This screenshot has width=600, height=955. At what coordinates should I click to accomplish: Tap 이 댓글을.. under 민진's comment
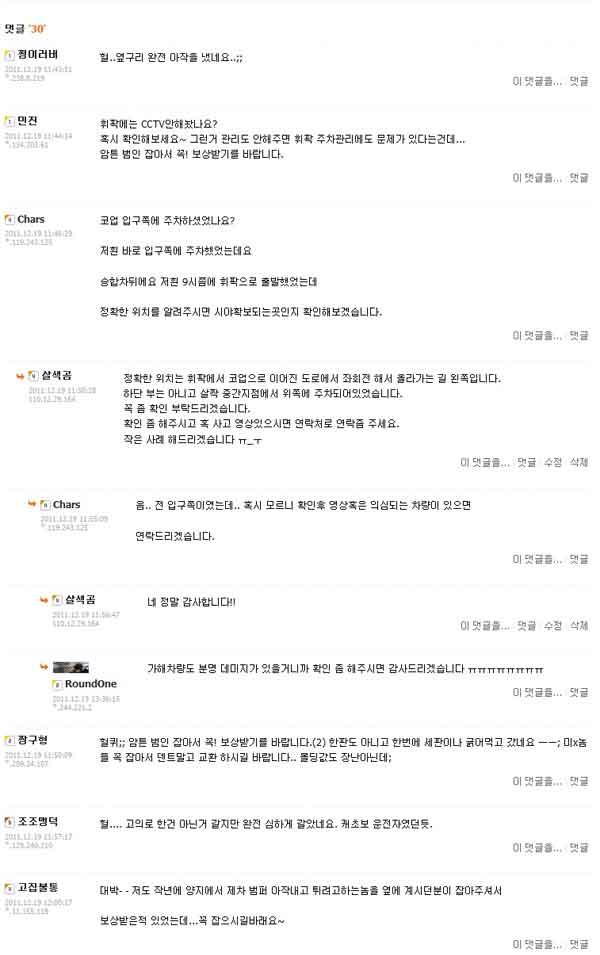[537, 178]
